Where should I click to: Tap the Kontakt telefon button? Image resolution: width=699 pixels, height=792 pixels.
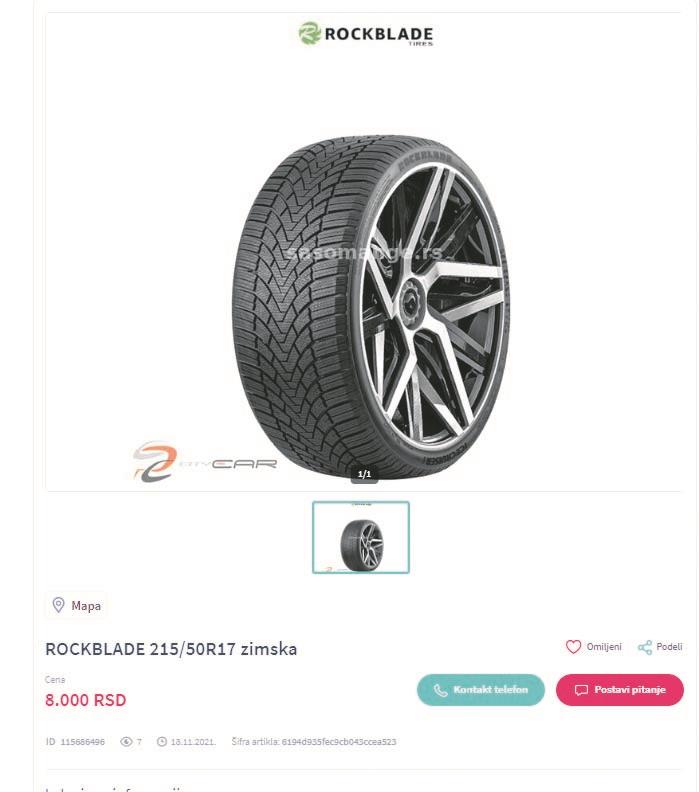[x=480, y=690]
